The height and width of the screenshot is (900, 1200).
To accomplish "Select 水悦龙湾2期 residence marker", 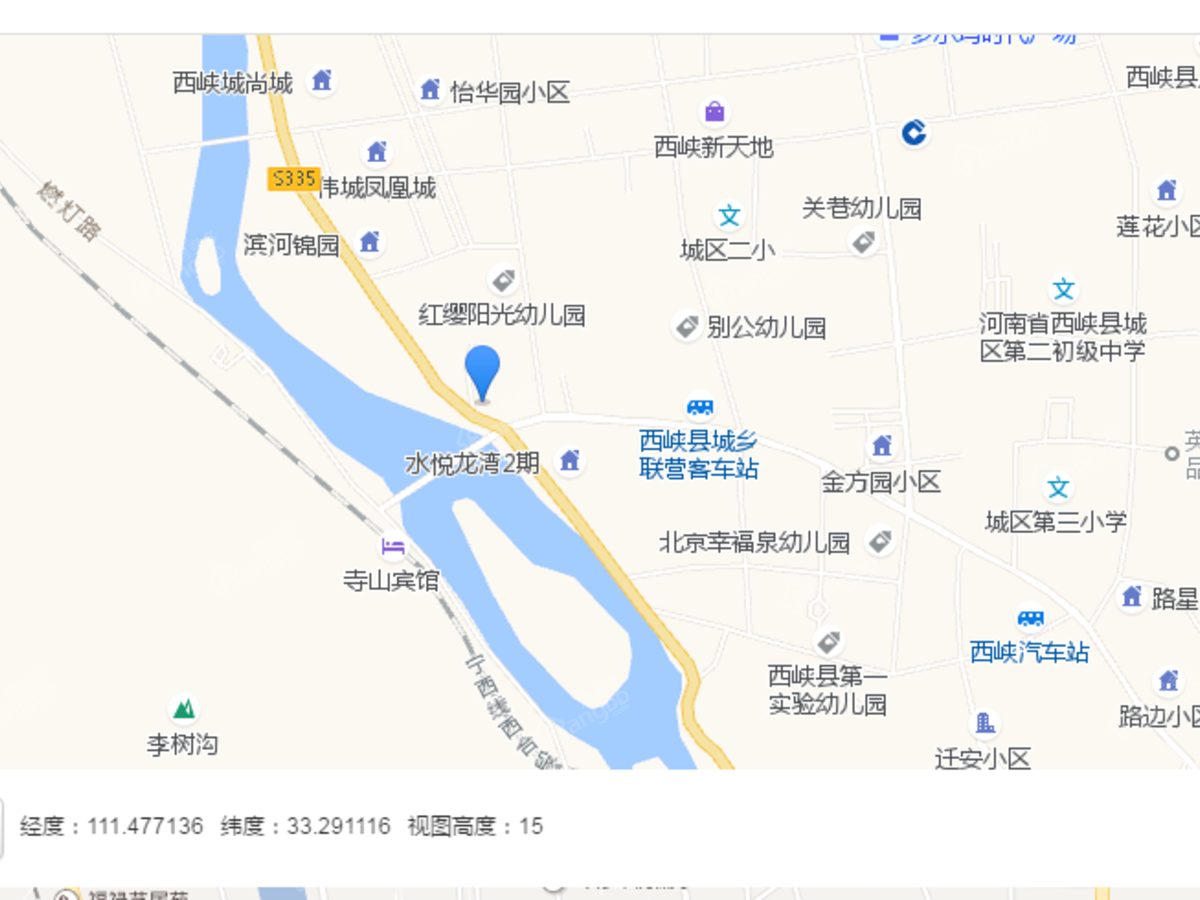I will pyautogui.click(x=569, y=461).
